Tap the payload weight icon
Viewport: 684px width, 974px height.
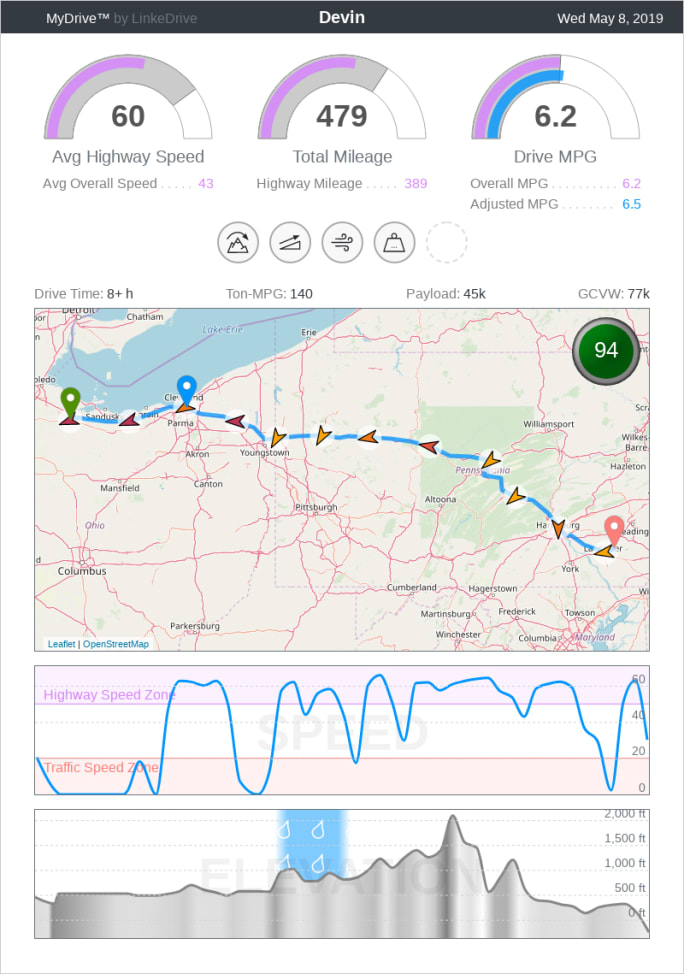[x=394, y=242]
